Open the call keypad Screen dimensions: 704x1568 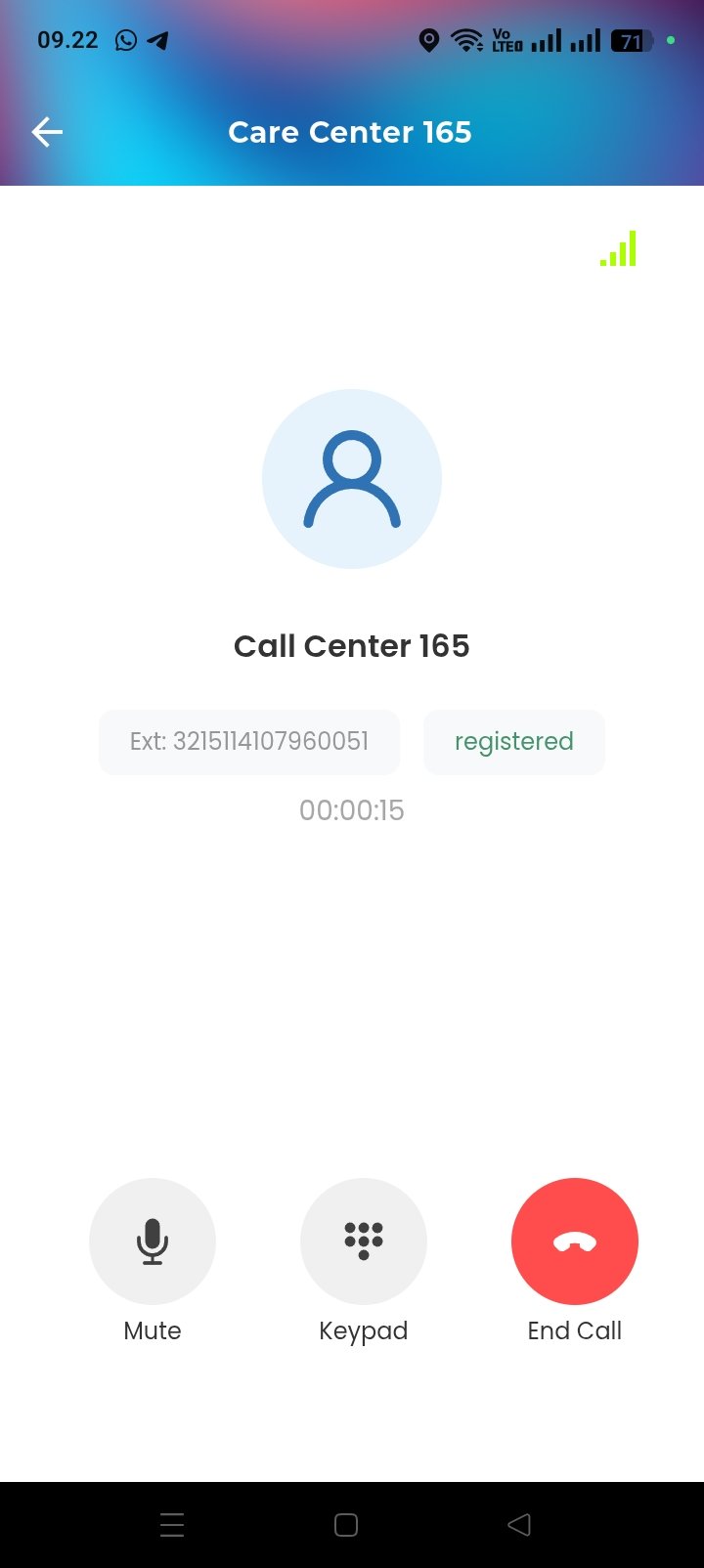(x=364, y=1241)
